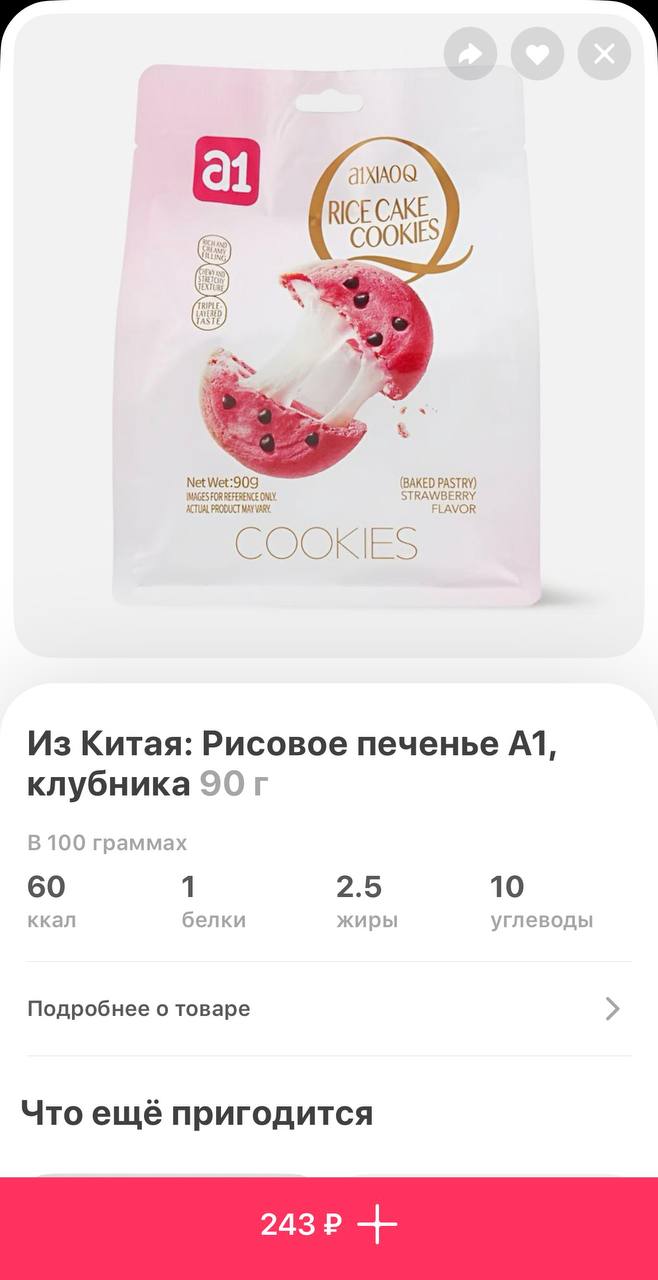Add product to favorites with heart
The image size is (658, 1280).
click(x=537, y=54)
